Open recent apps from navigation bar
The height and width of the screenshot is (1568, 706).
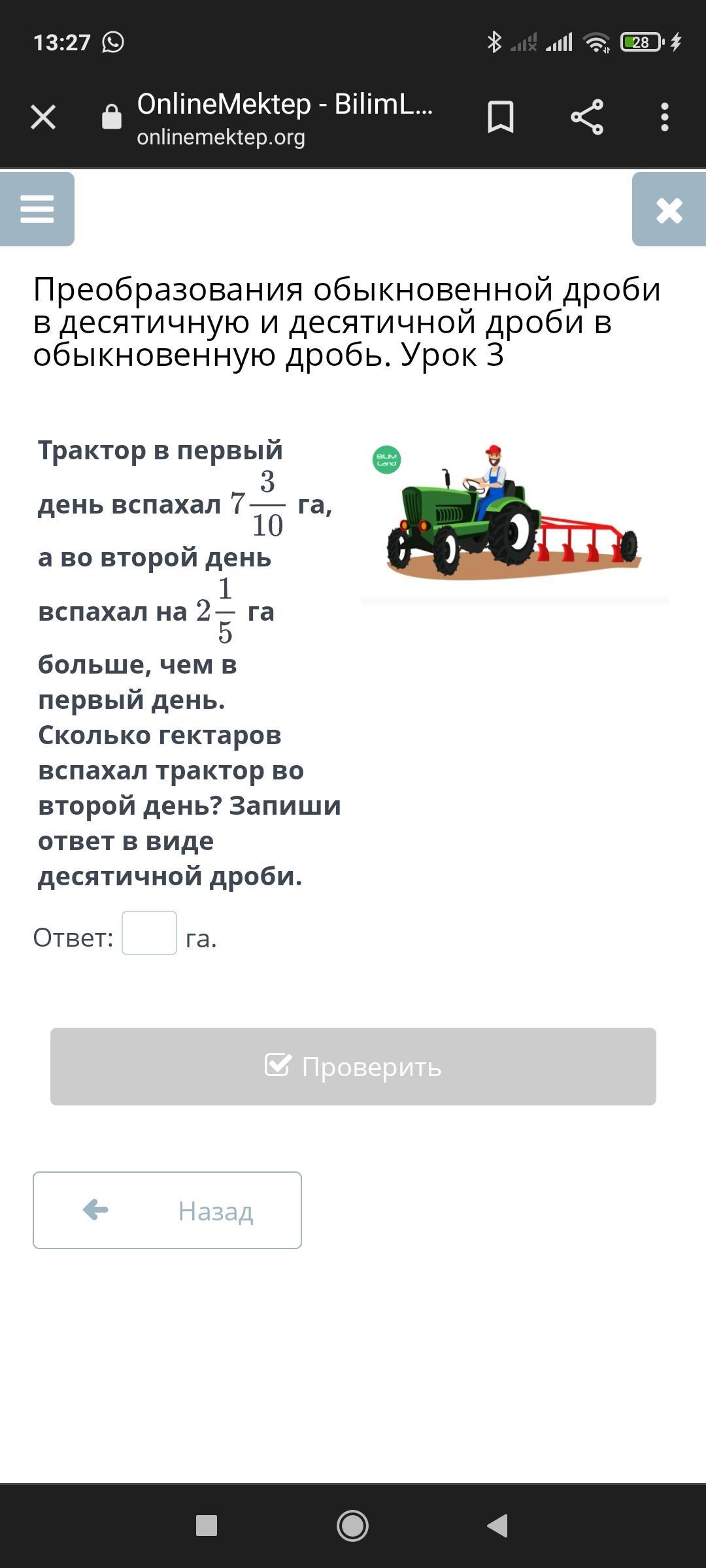coord(207,1526)
